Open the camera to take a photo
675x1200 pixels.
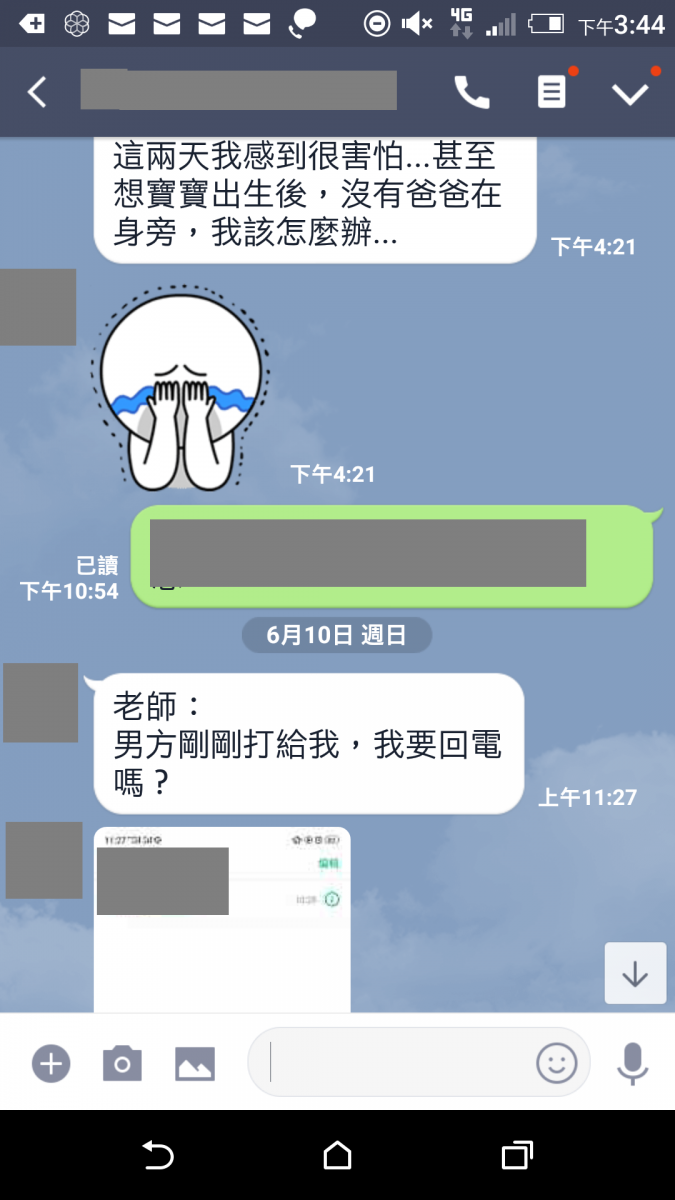pos(122,1063)
